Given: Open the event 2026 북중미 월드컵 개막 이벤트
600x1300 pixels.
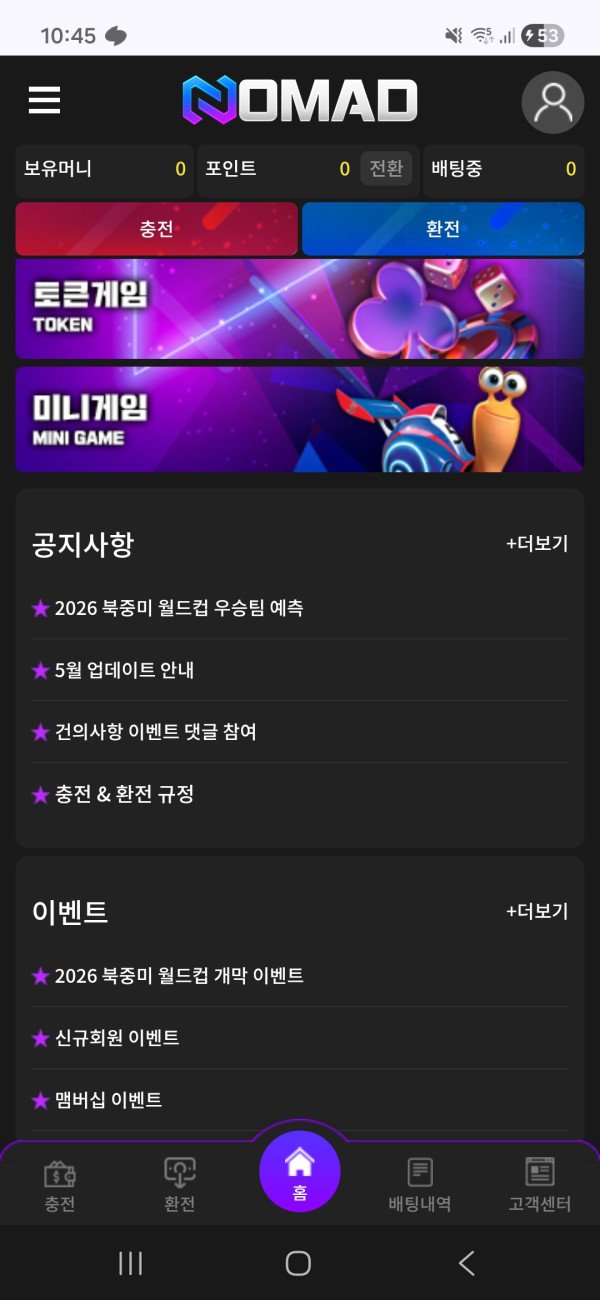Looking at the screenshot, I should click(300, 975).
